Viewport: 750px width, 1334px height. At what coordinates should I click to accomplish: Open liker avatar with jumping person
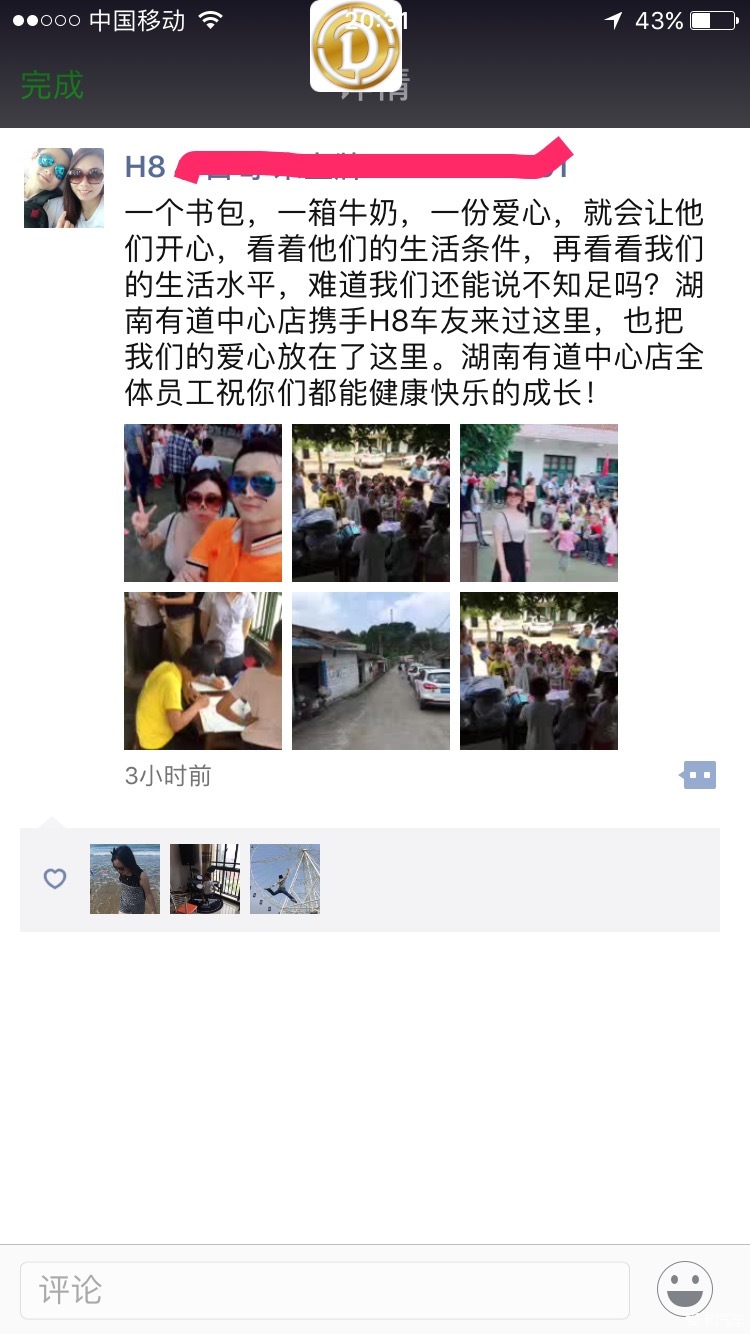pyautogui.click(x=285, y=879)
